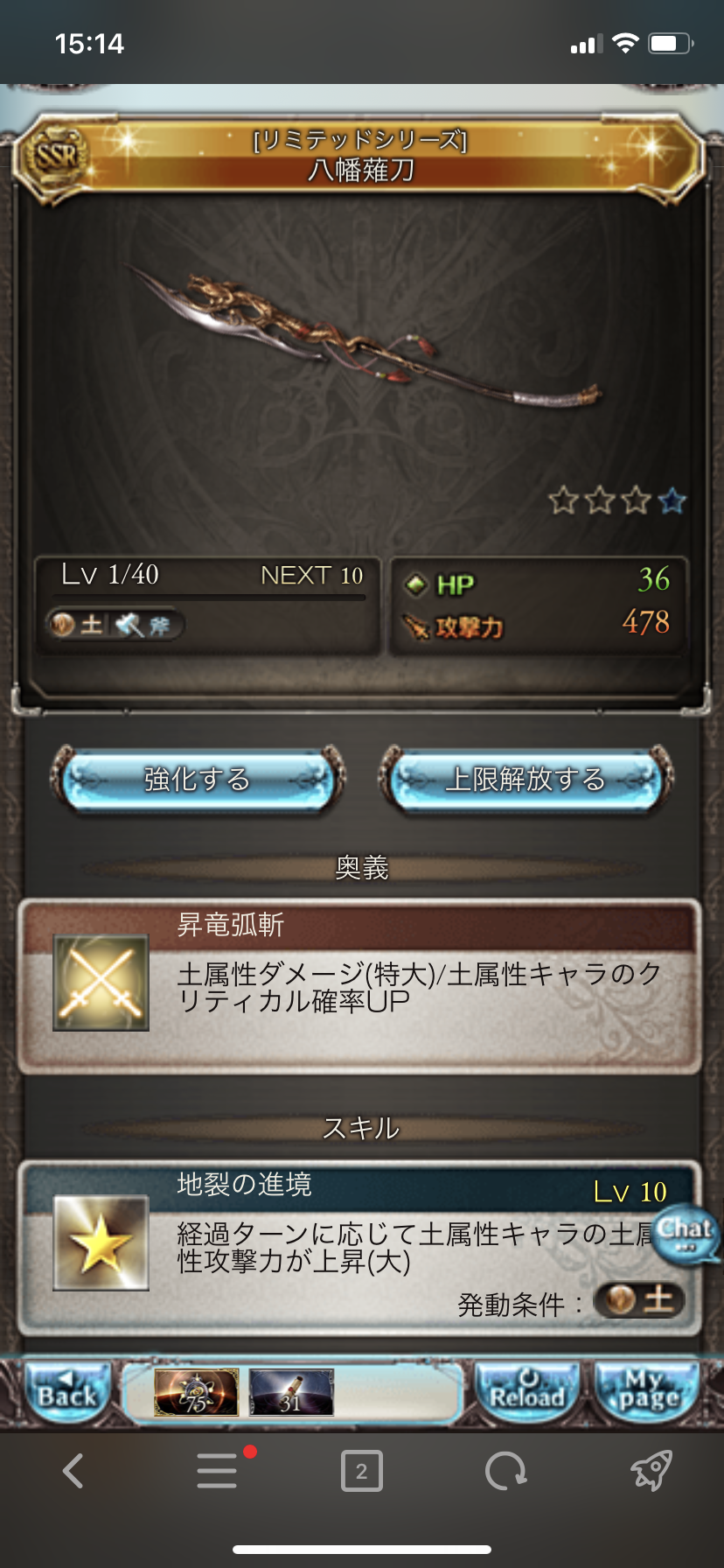Open the 昇竜弧斬 charge attack details
724x1568 pixels.
360,986
